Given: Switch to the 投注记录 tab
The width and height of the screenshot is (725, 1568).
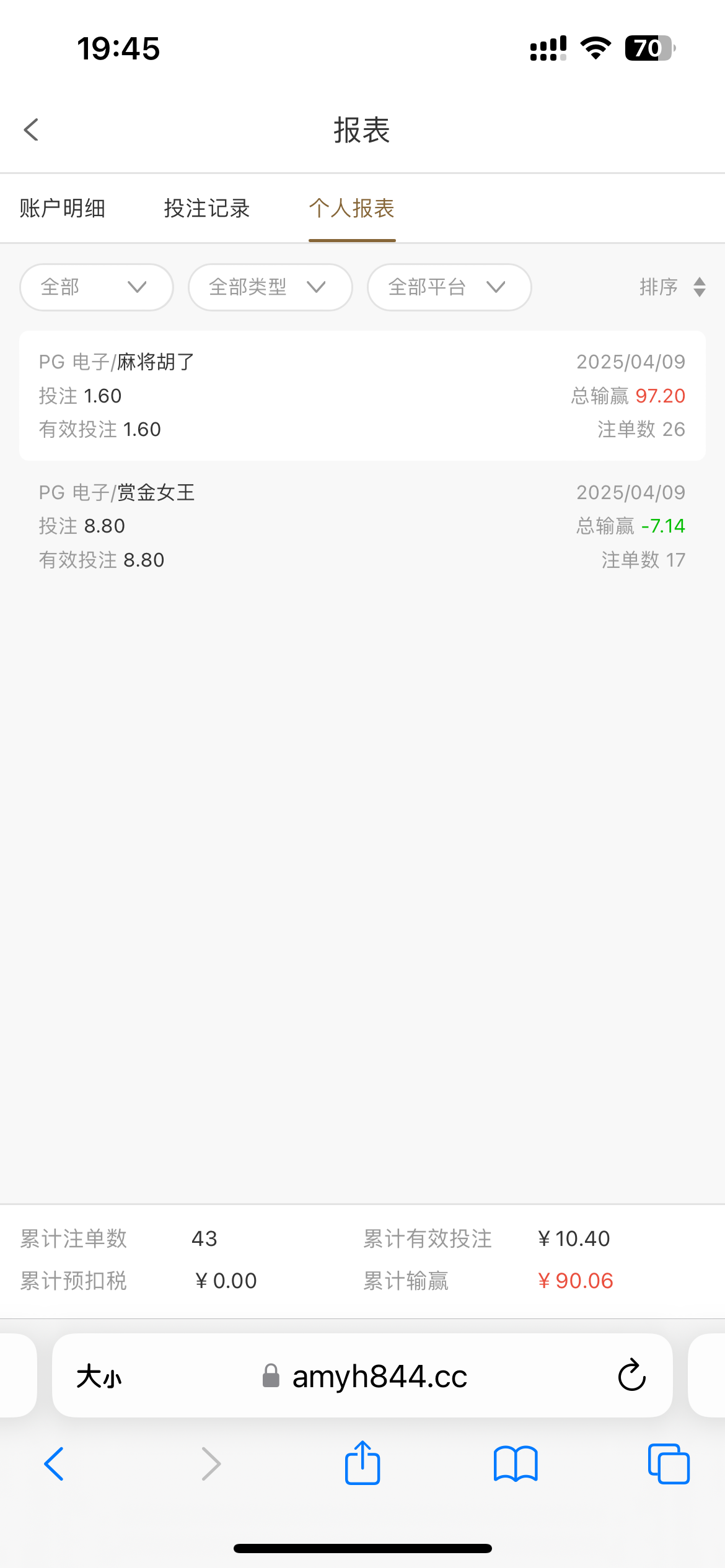Looking at the screenshot, I should 207,208.
